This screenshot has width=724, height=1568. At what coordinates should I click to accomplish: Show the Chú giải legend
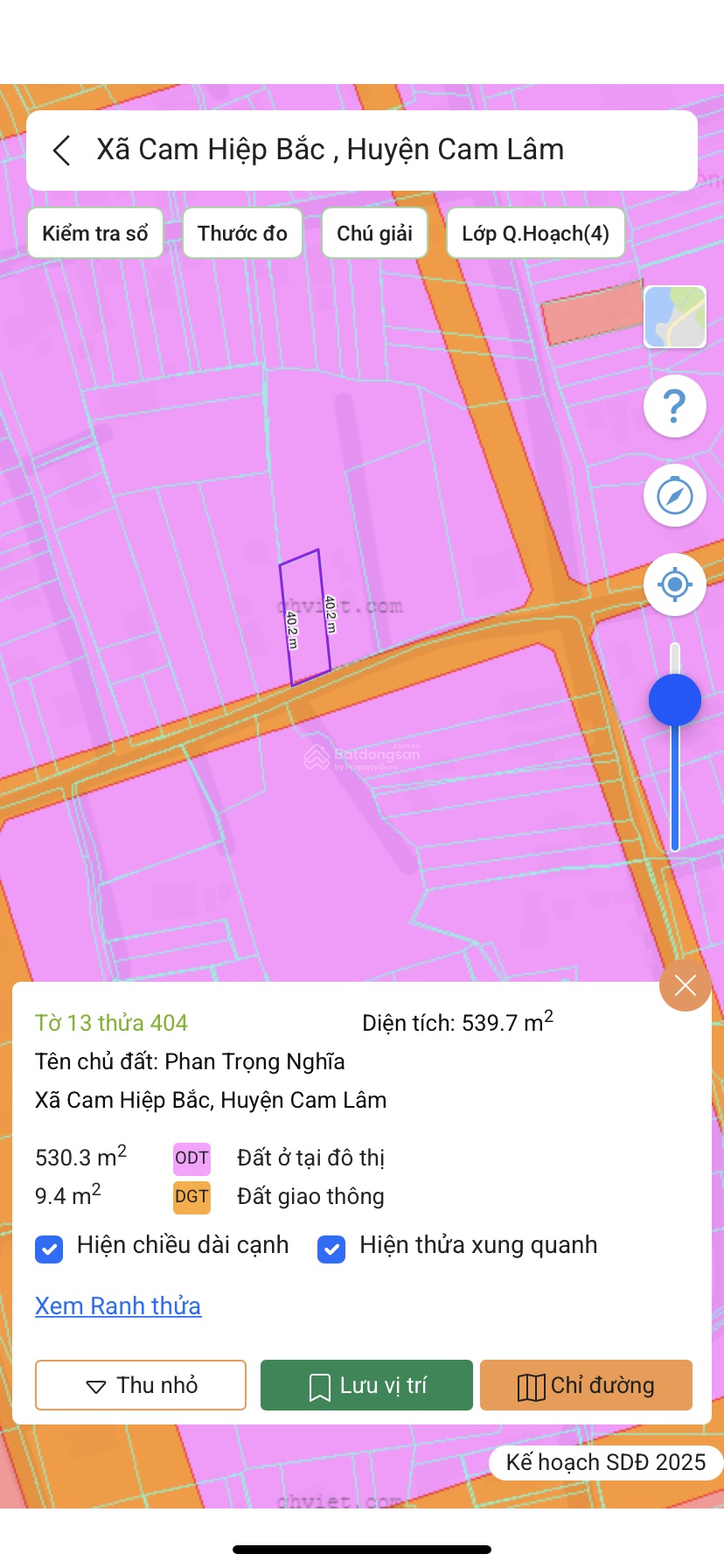374,234
